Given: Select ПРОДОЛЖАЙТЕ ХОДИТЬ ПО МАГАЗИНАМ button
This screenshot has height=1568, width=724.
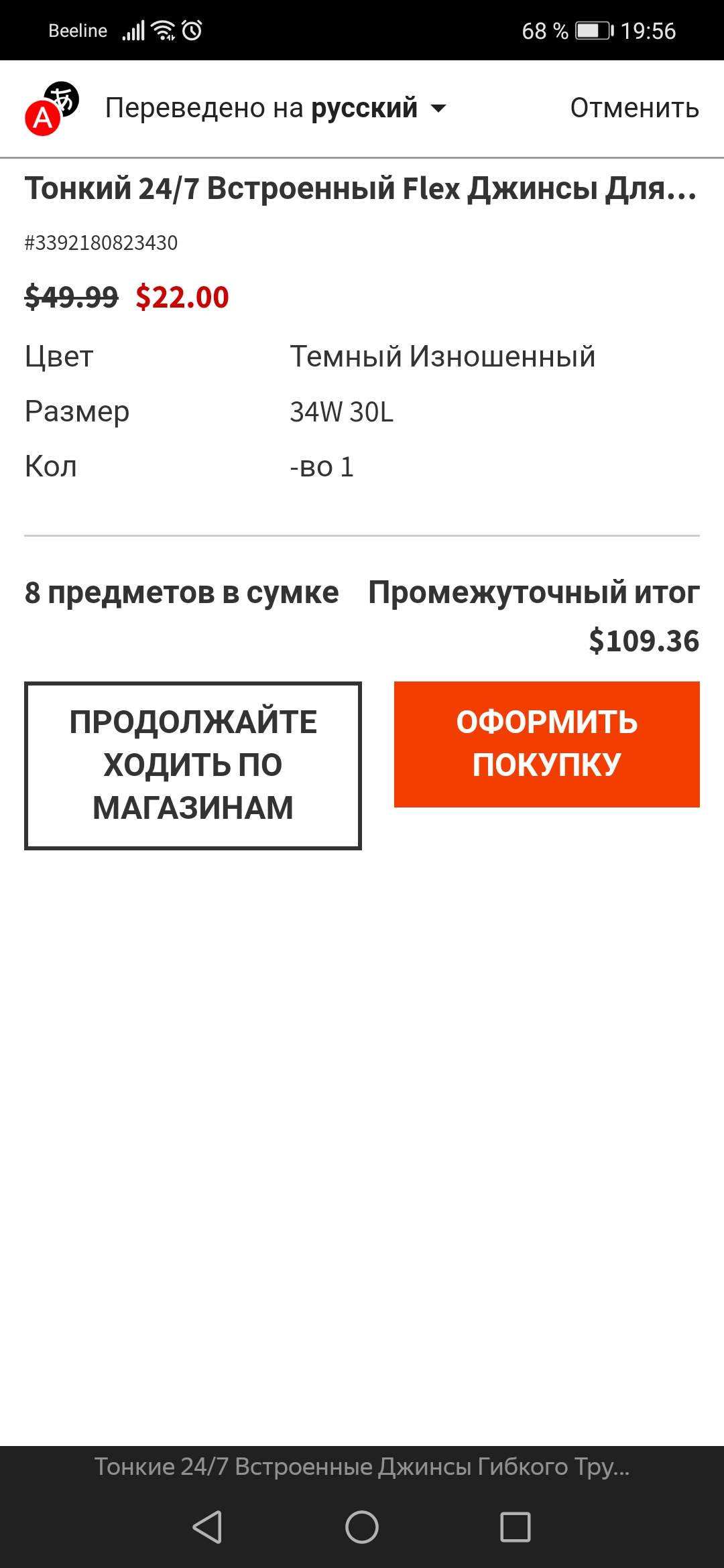Looking at the screenshot, I should [193, 765].
